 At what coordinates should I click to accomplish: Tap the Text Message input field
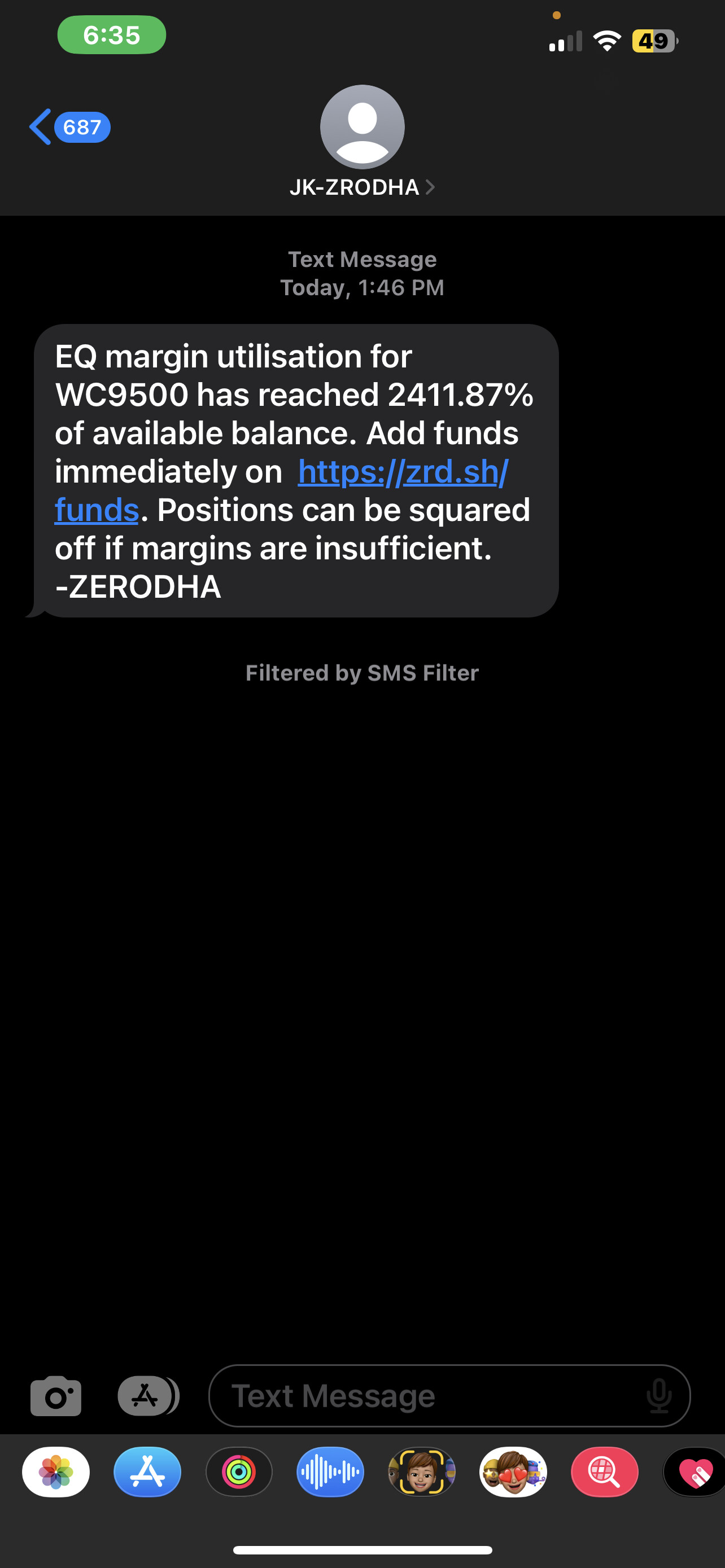pyautogui.click(x=449, y=1396)
